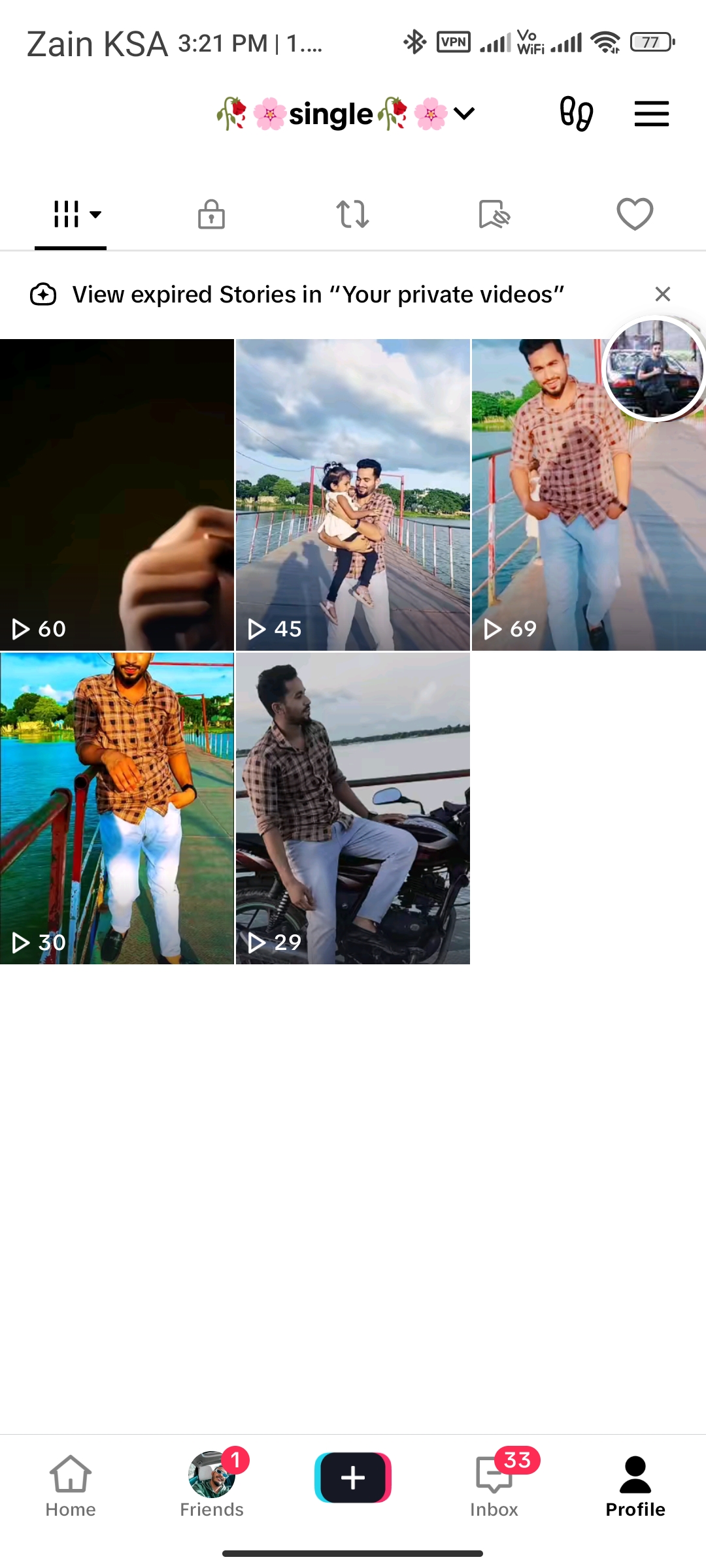Open the video with 30 views
Image resolution: width=706 pixels, height=1568 pixels.
[116, 808]
